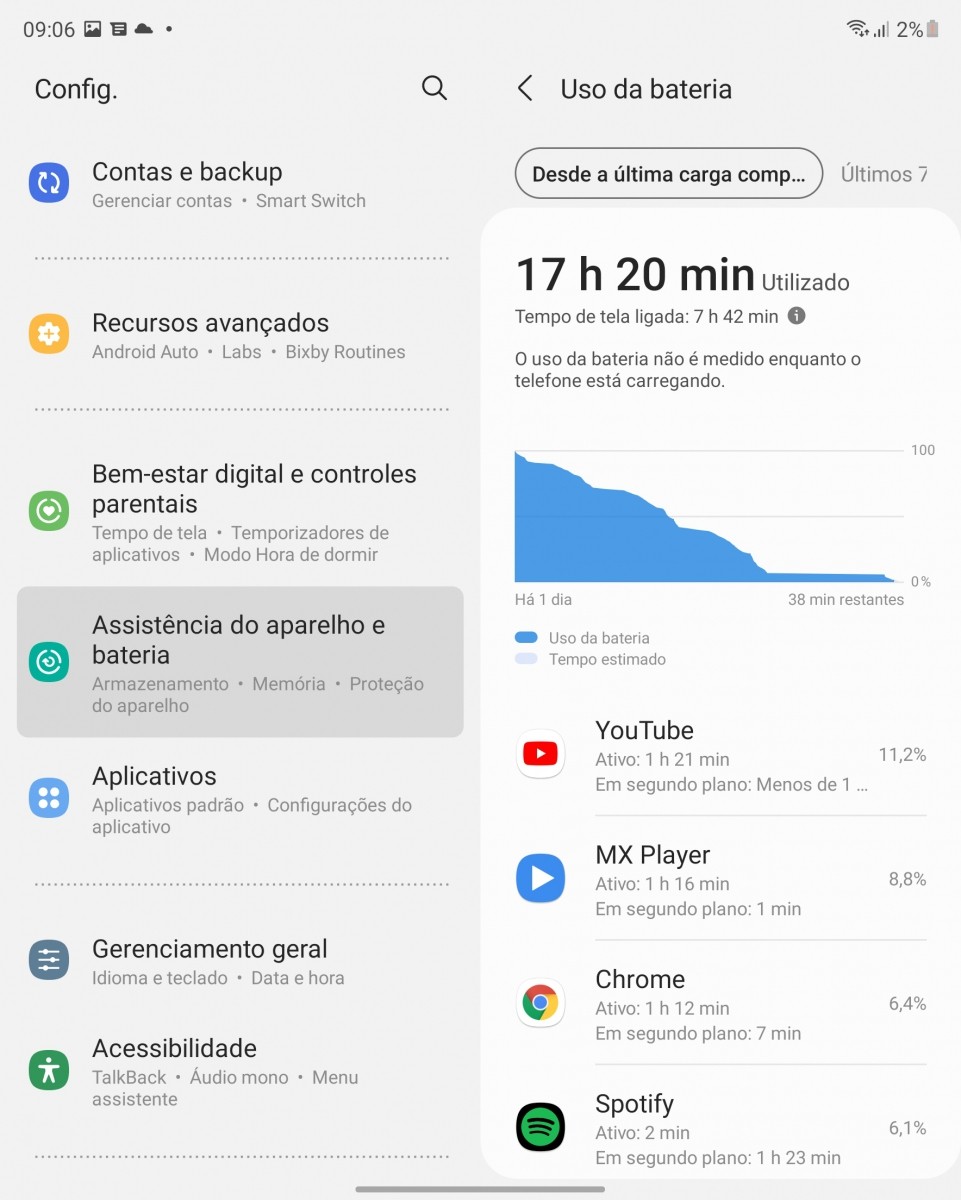Select Desde a última carga completa chip
This screenshot has width=961, height=1200.
coord(668,174)
